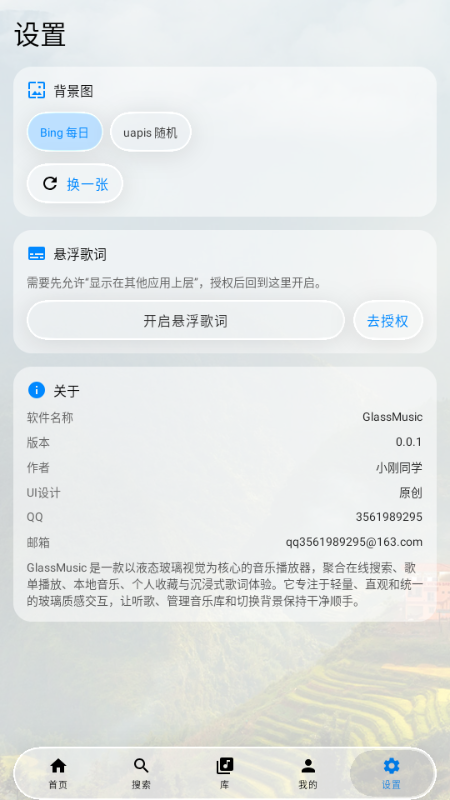Choose the uapis 随机 background source

(x=151, y=132)
